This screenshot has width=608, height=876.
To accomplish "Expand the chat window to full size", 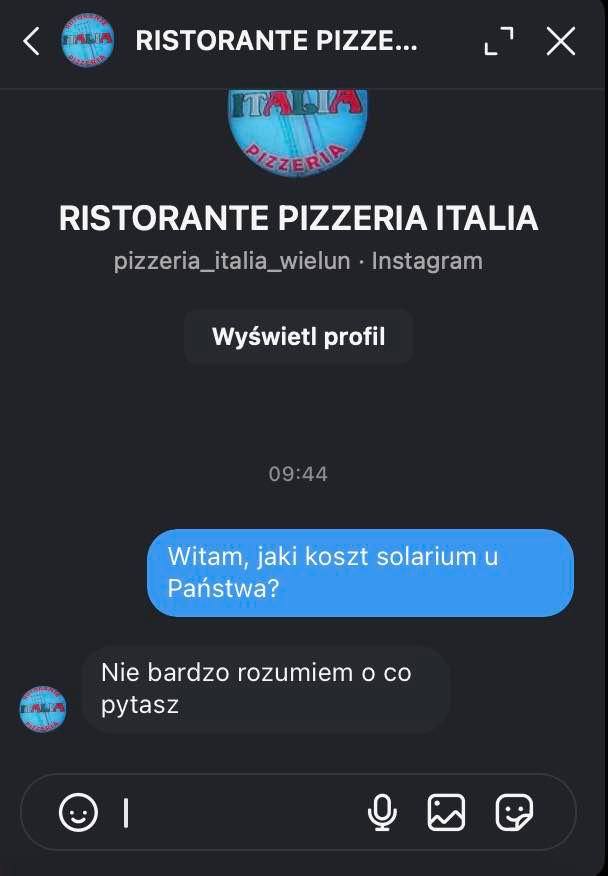I will [498, 41].
